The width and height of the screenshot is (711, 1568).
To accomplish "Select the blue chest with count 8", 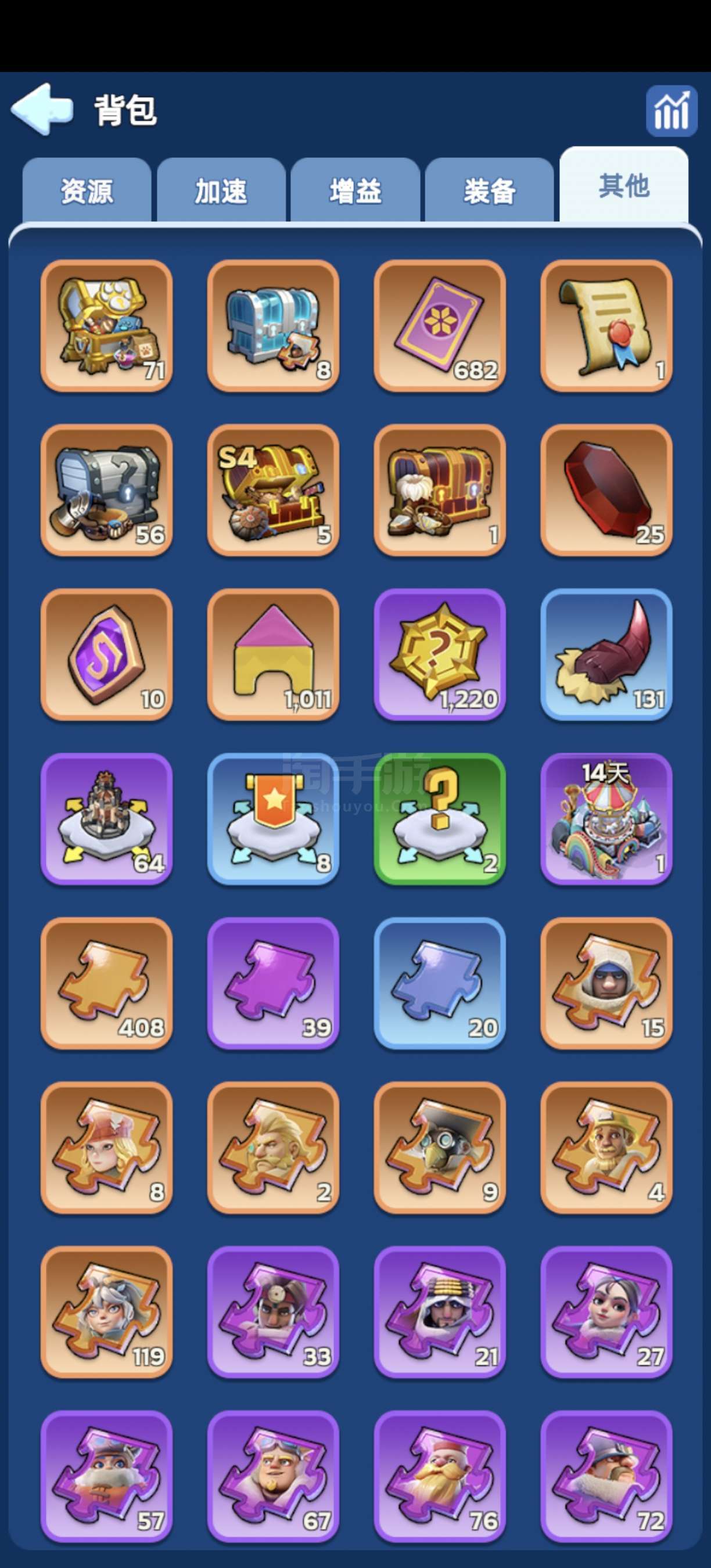I will [x=272, y=326].
